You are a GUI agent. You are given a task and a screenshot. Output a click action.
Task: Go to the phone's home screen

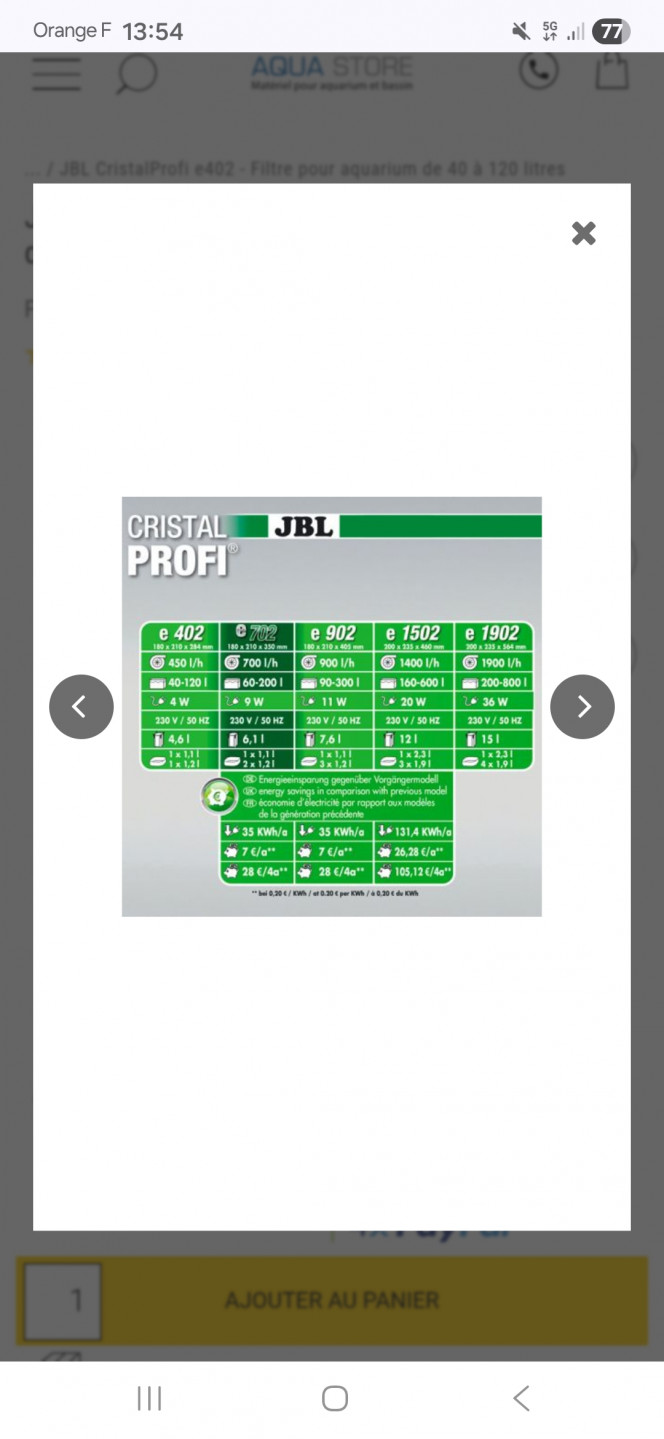(335, 1398)
